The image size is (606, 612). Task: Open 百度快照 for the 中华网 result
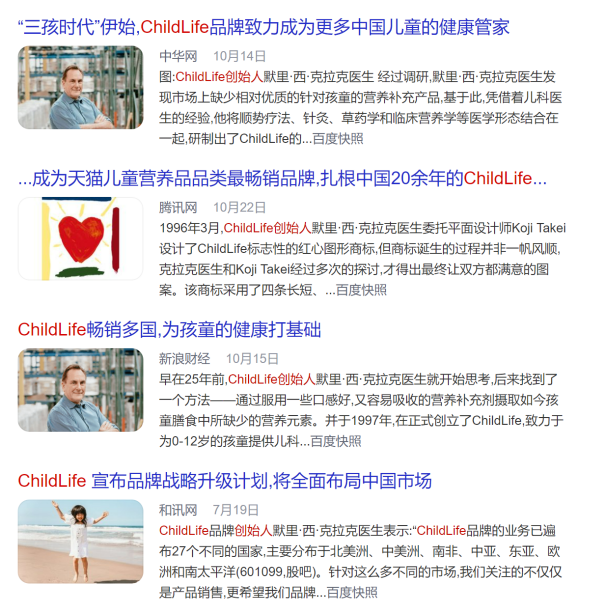tap(338, 138)
